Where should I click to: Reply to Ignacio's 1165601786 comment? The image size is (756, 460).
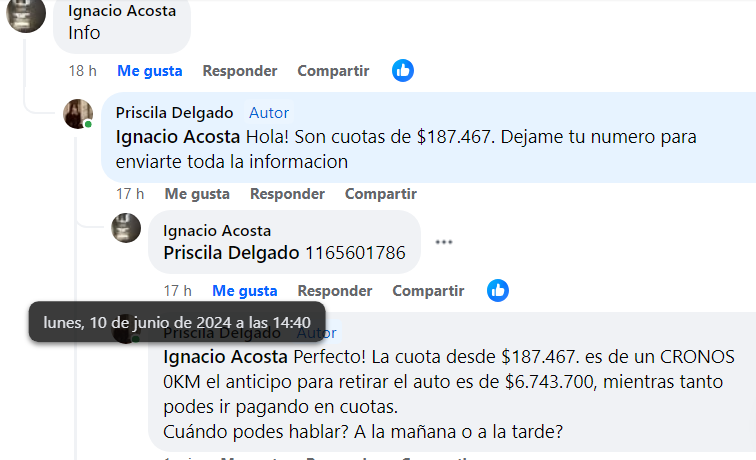tap(335, 291)
